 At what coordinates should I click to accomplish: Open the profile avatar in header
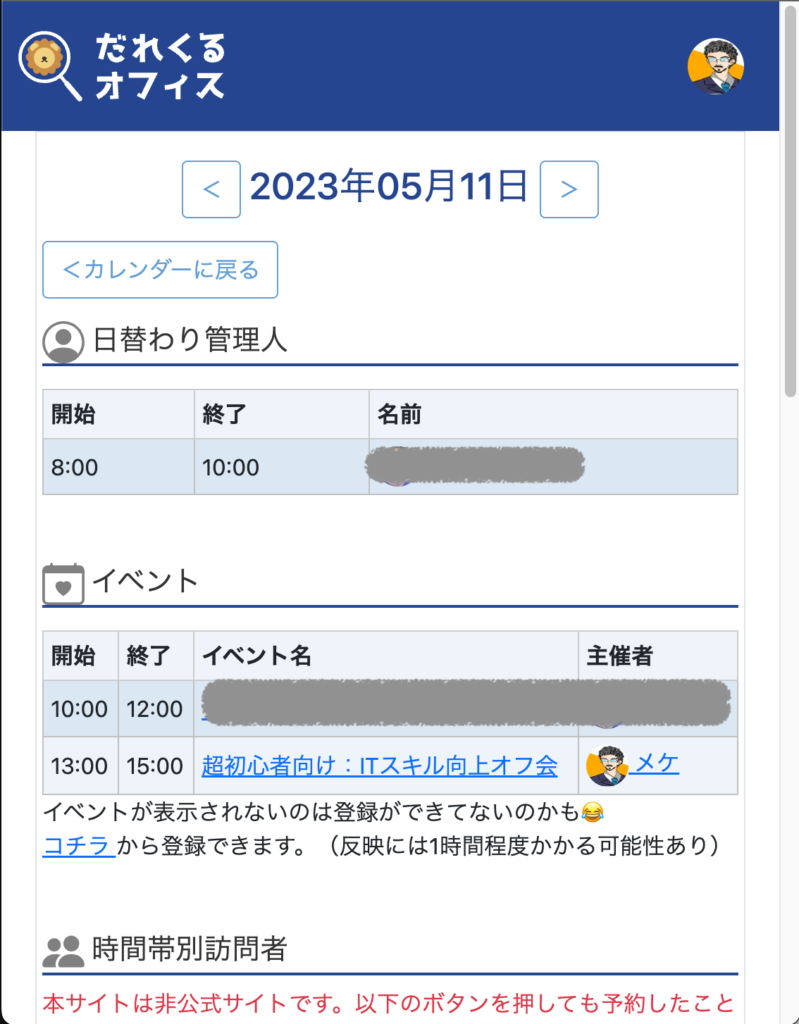point(716,67)
